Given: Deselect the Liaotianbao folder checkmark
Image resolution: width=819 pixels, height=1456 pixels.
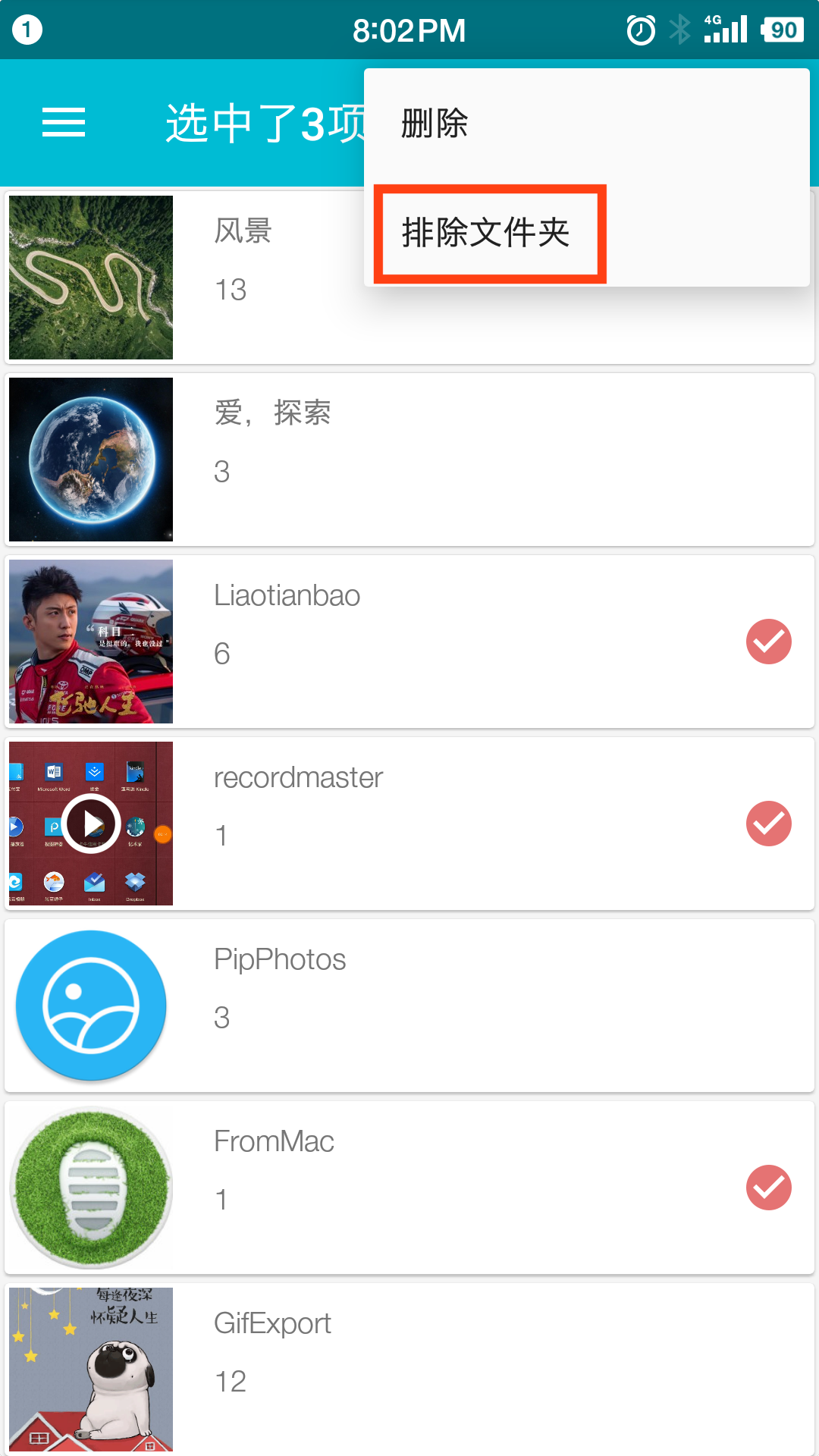Looking at the screenshot, I should click(768, 642).
